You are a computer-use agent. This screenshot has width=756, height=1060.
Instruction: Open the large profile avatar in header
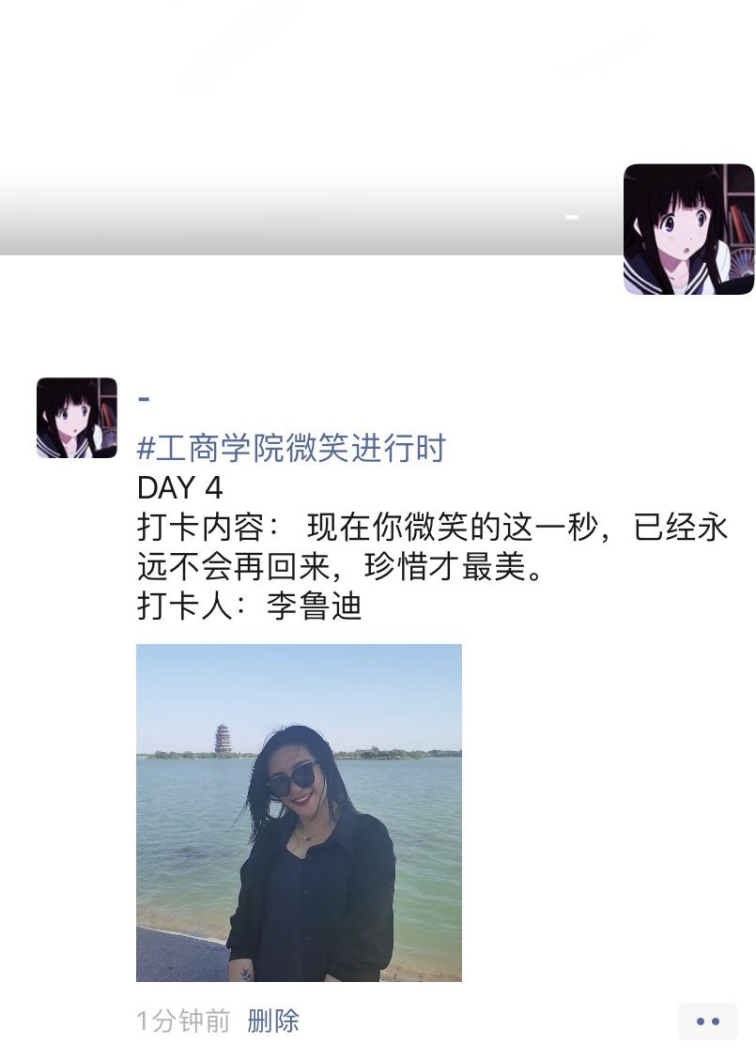click(x=688, y=229)
